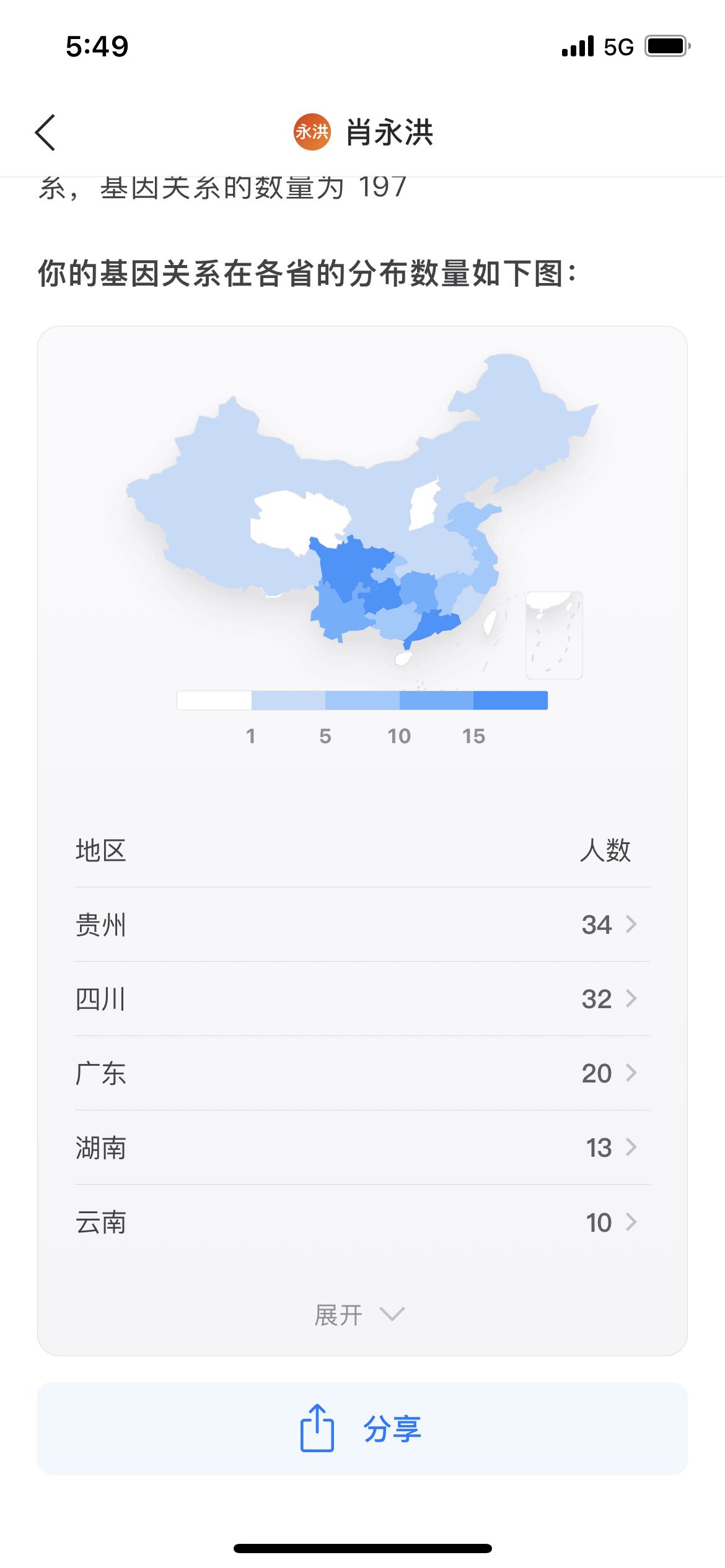Screen dimensions: 725x1568
Task: View 广东 genetic relatives list
Action: [362, 1073]
